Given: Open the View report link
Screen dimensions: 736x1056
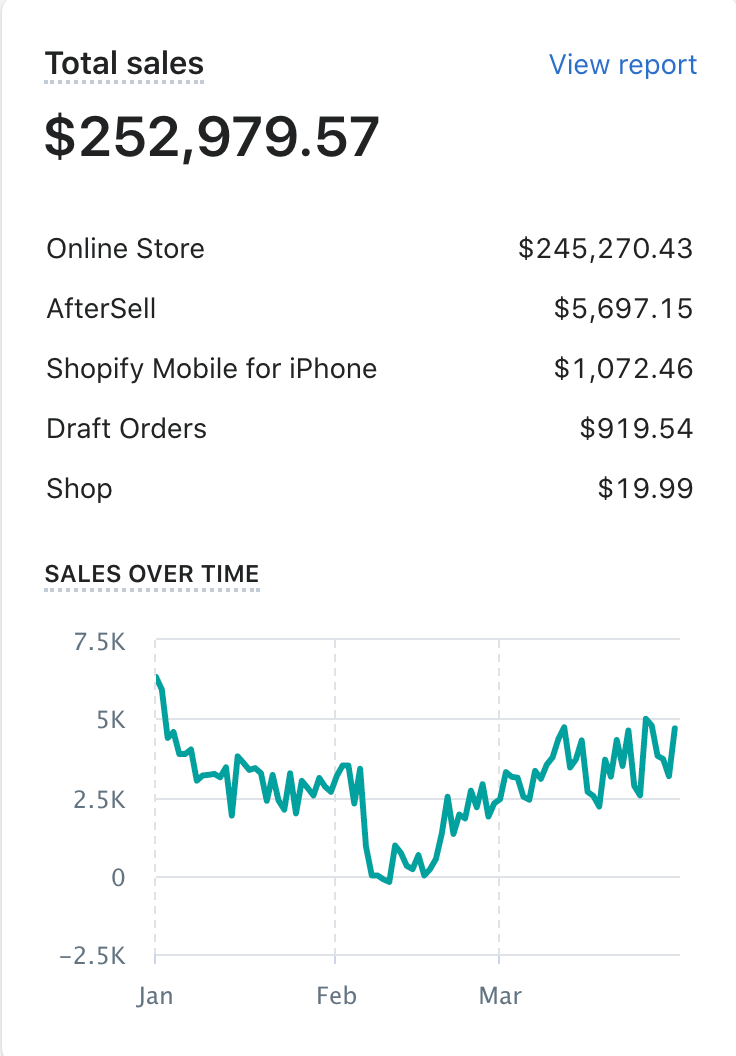Looking at the screenshot, I should coord(622,65).
